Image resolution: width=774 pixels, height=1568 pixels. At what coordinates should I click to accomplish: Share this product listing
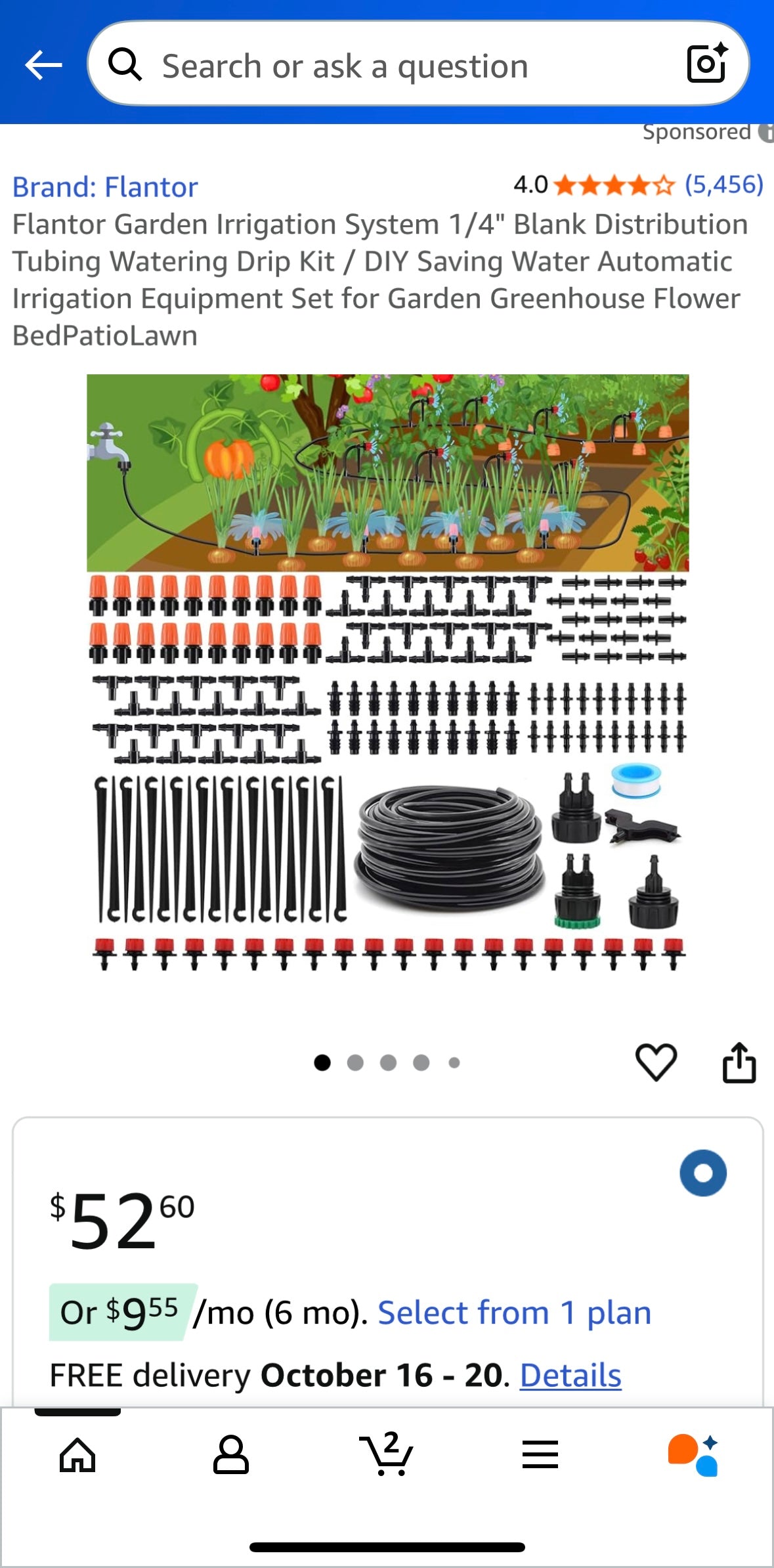tap(741, 1063)
